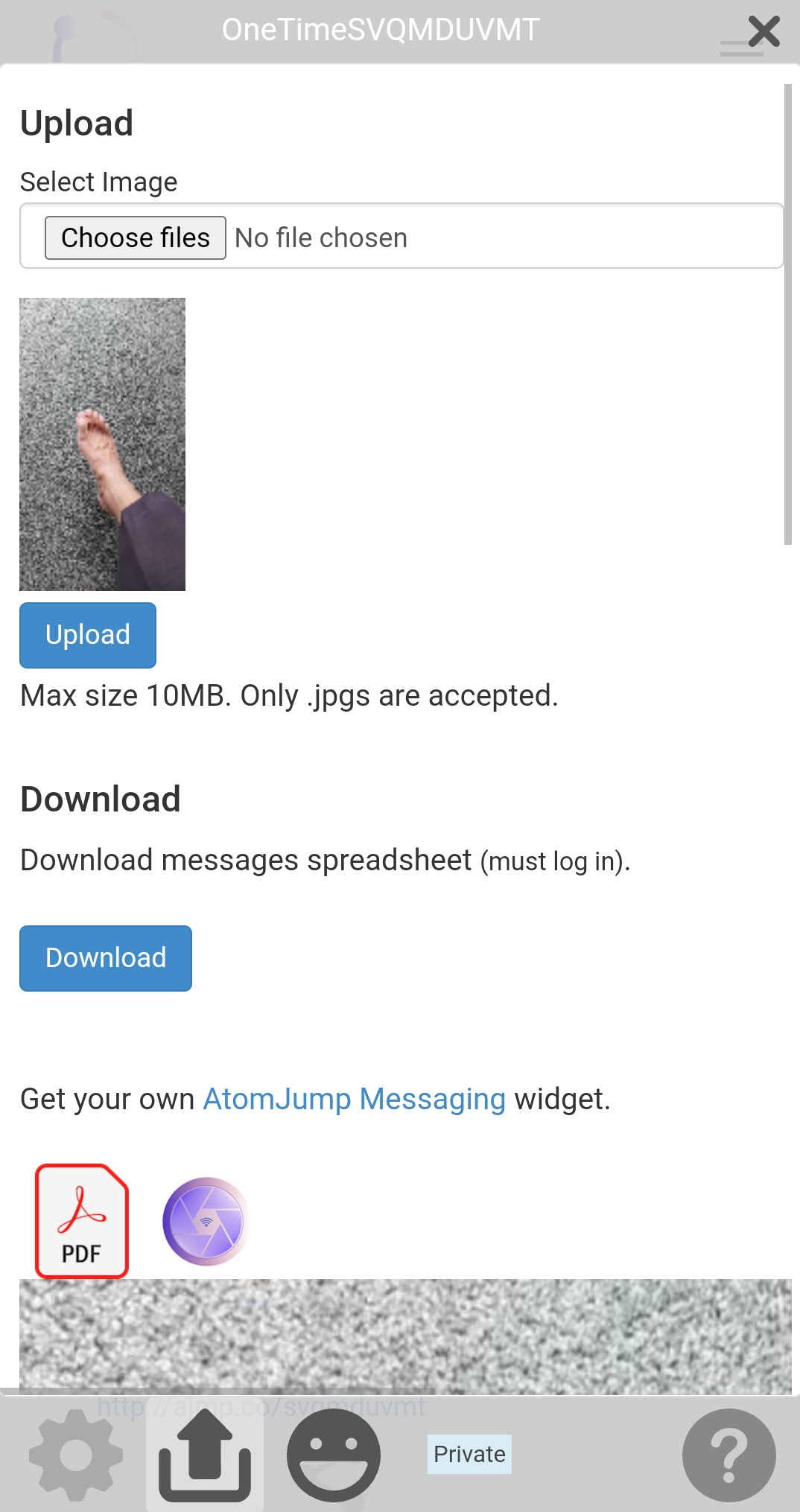800x1512 pixels.
Task: Open the PDF icon
Action: click(x=82, y=1221)
